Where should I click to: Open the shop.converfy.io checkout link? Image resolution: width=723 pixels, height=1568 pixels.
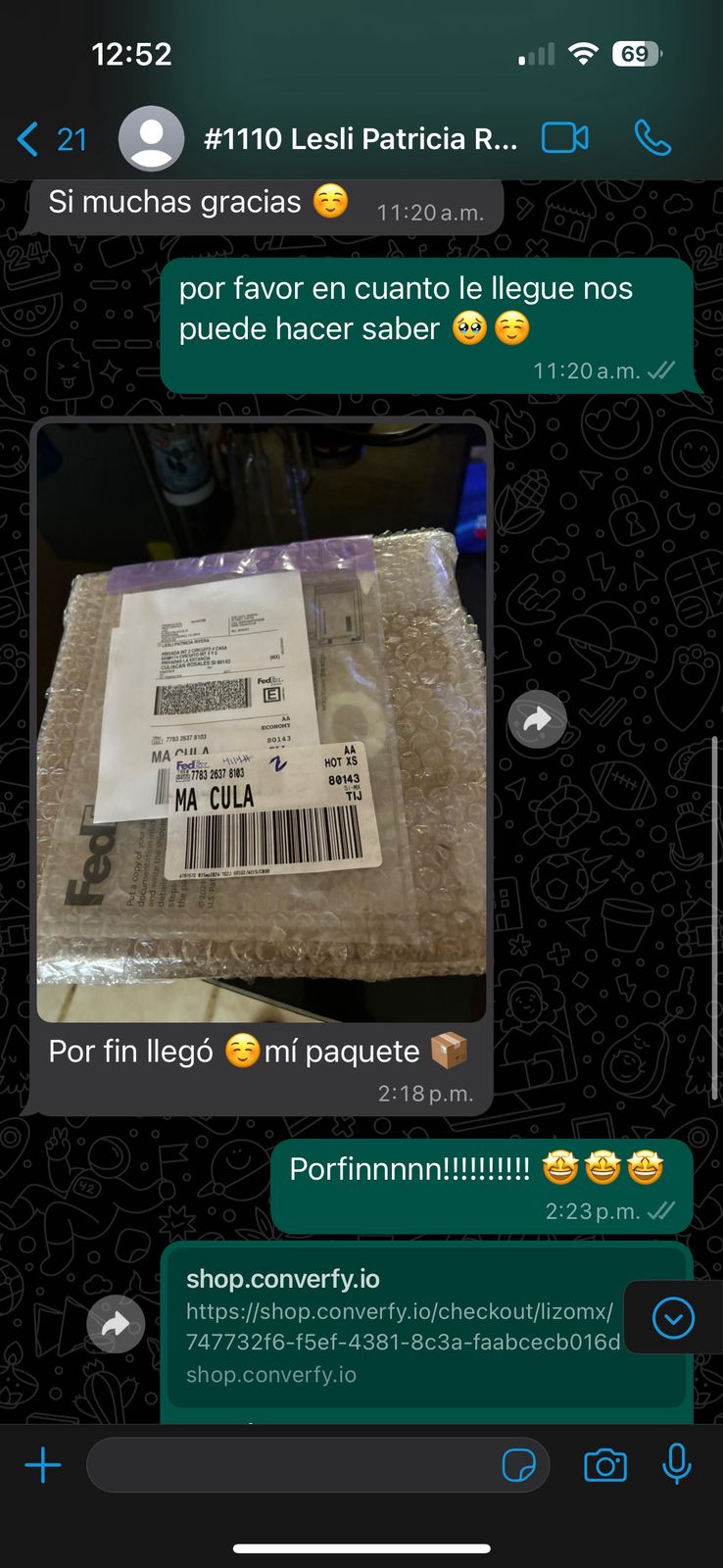[x=402, y=1325]
